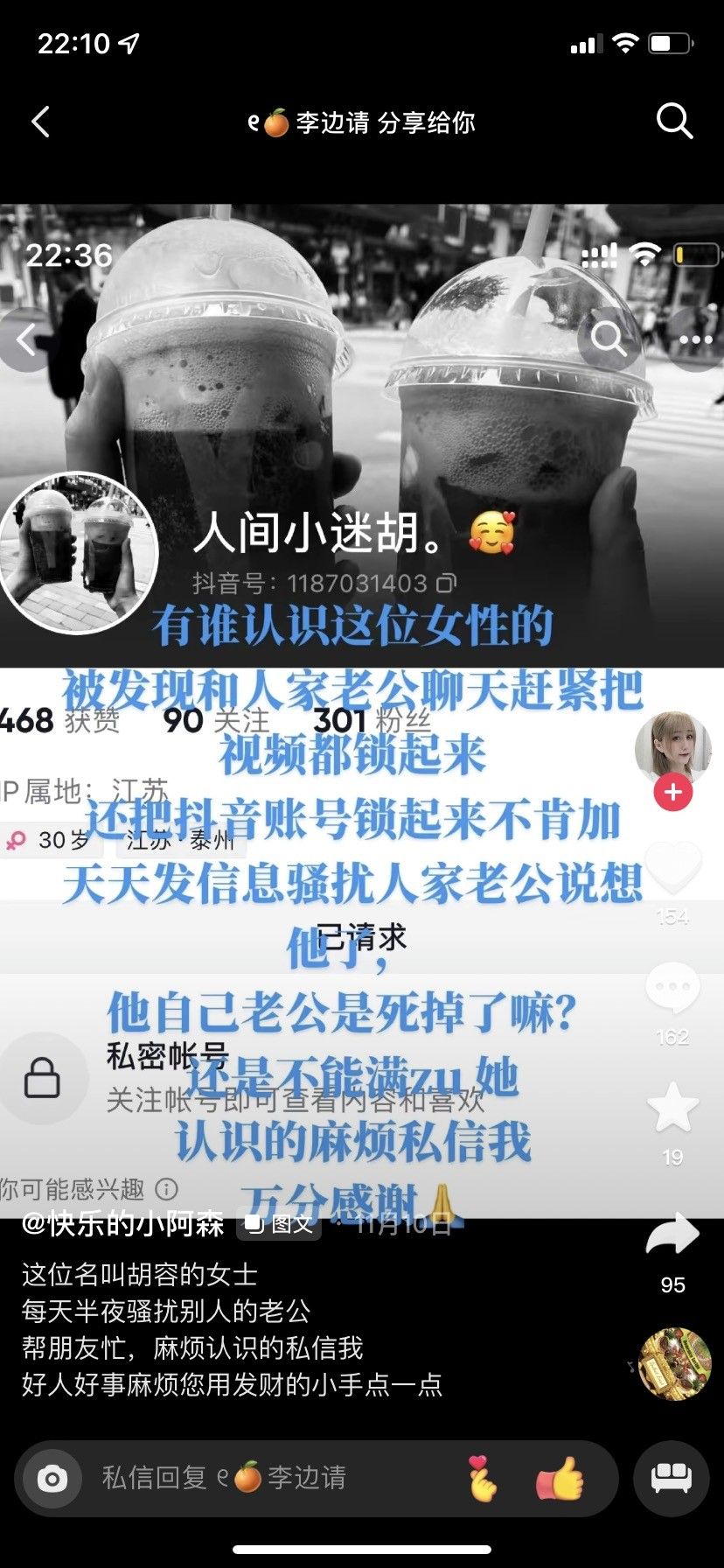This screenshot has height=1568, width=724.
Task: Open the sofa watch-together button
Action: 672,1478
